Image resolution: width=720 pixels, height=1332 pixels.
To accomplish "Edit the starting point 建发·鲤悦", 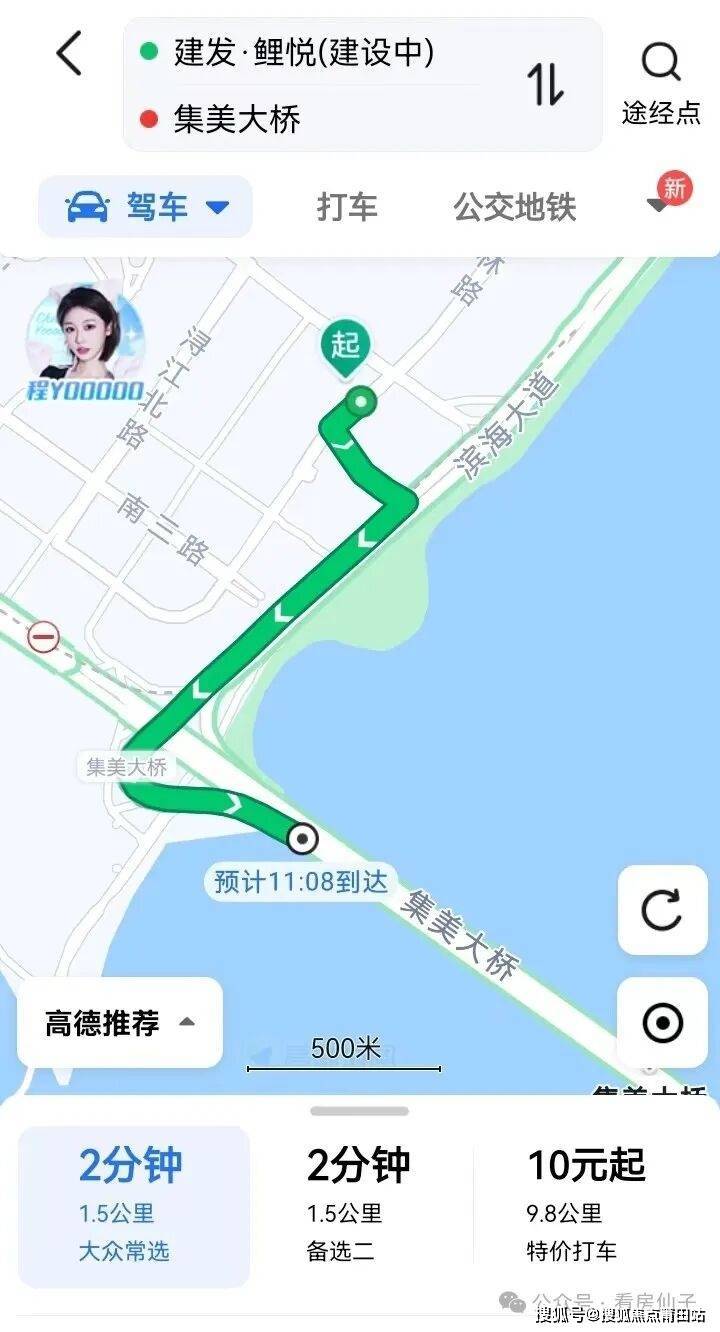I will coord(304,52).
